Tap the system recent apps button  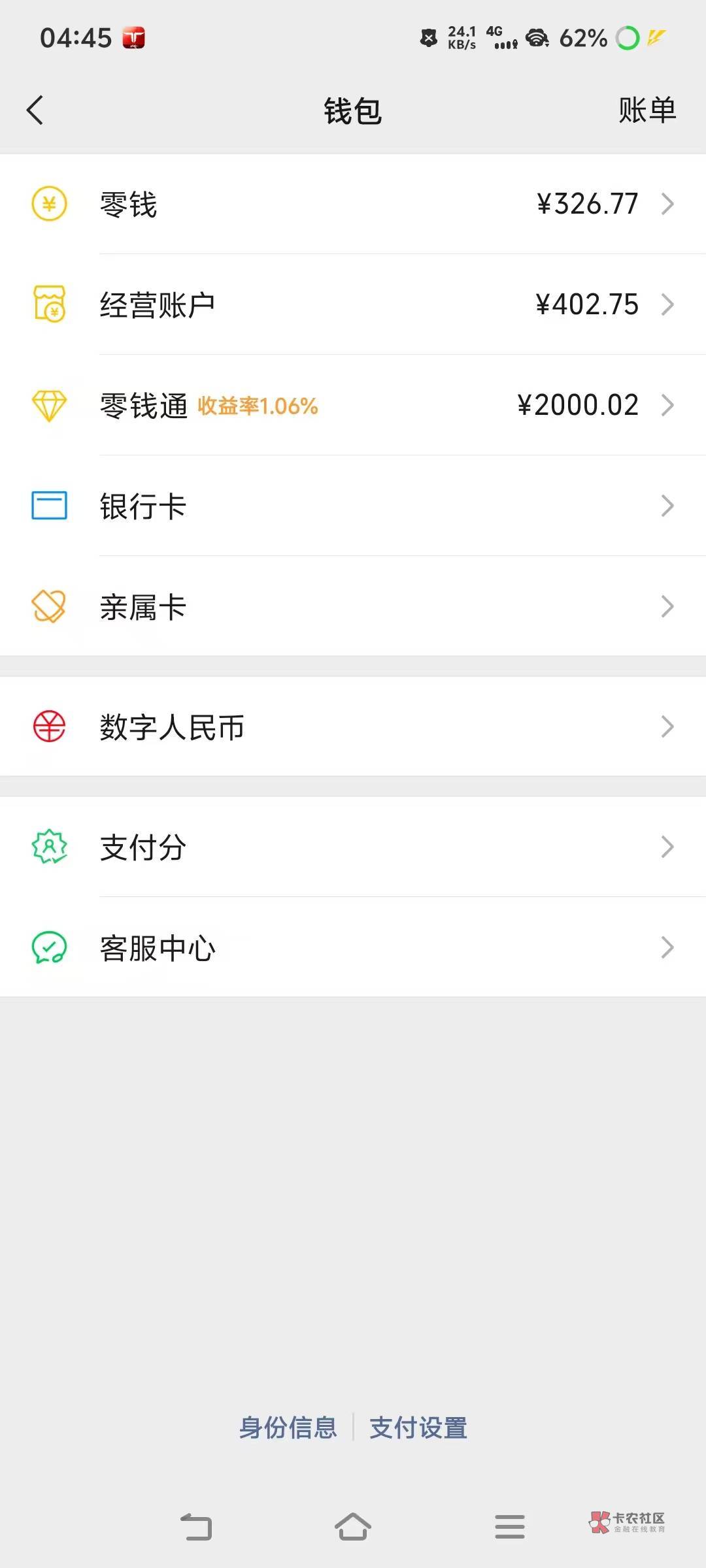(510, 1527)
